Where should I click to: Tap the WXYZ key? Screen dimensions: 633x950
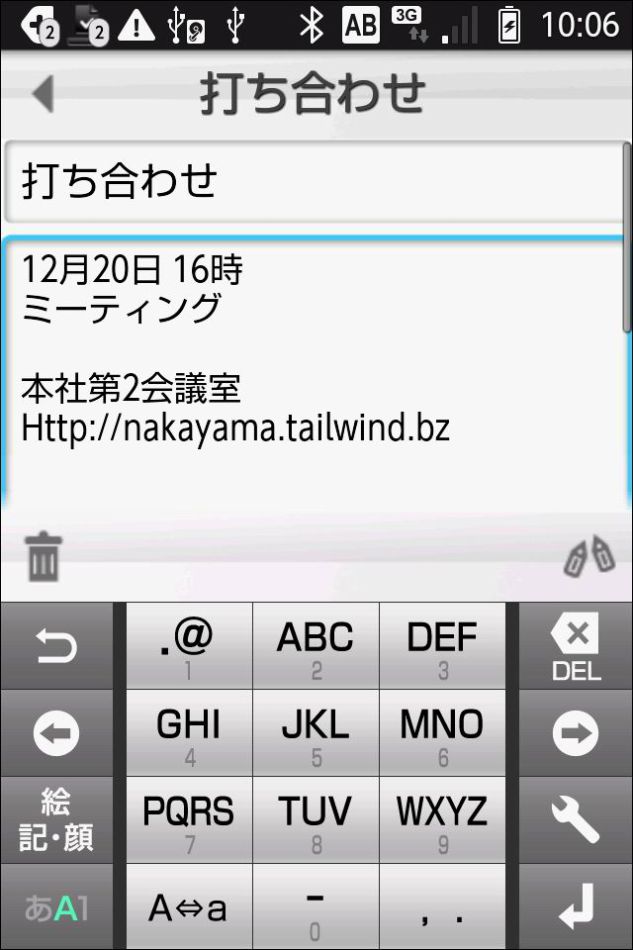click(442, 820)
